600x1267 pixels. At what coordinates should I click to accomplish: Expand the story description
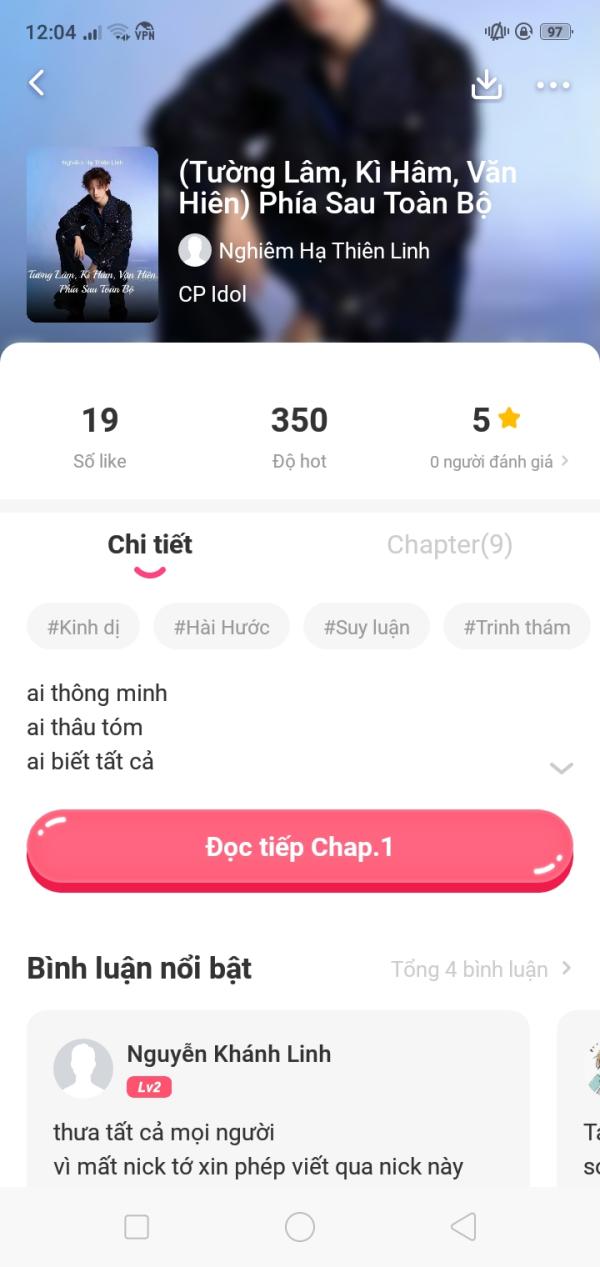point(561,768)
